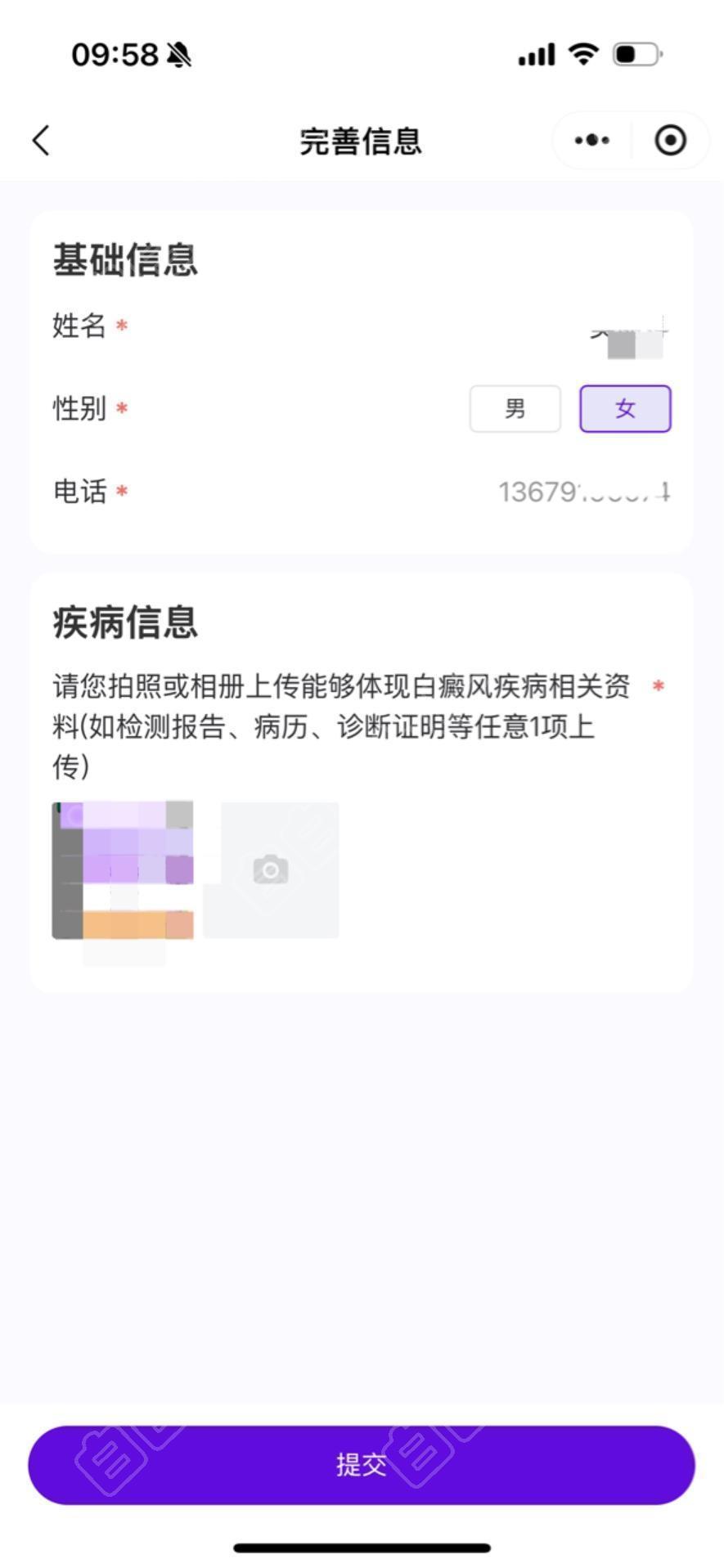Add another photo via camera tile
724x1568 pixels.
[x=271, y=870]
